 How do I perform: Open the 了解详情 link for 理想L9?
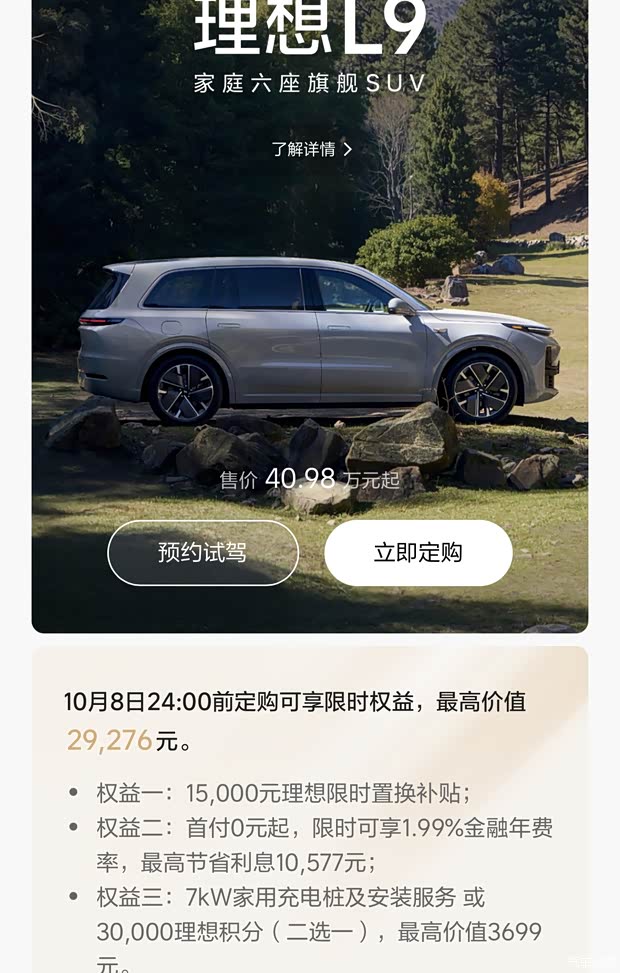(x=311, y=149)
